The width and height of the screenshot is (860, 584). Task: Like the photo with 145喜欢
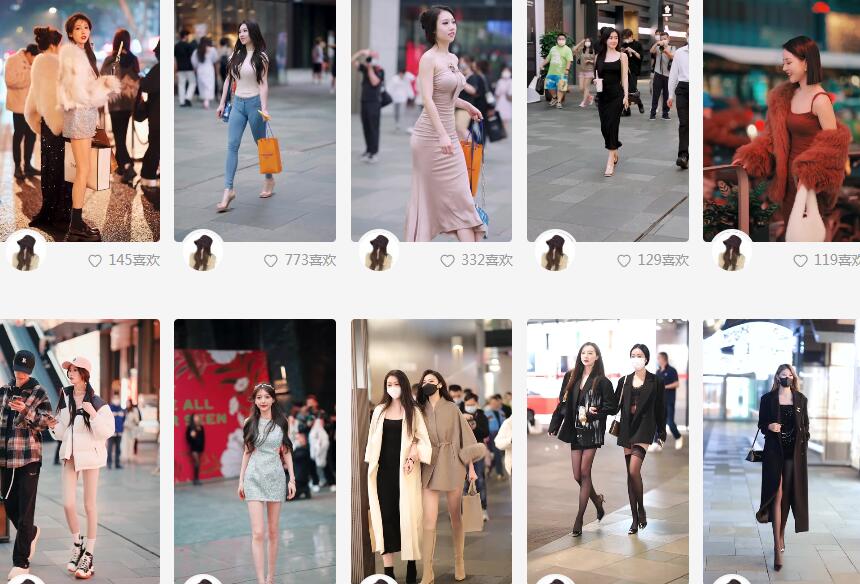95,261
